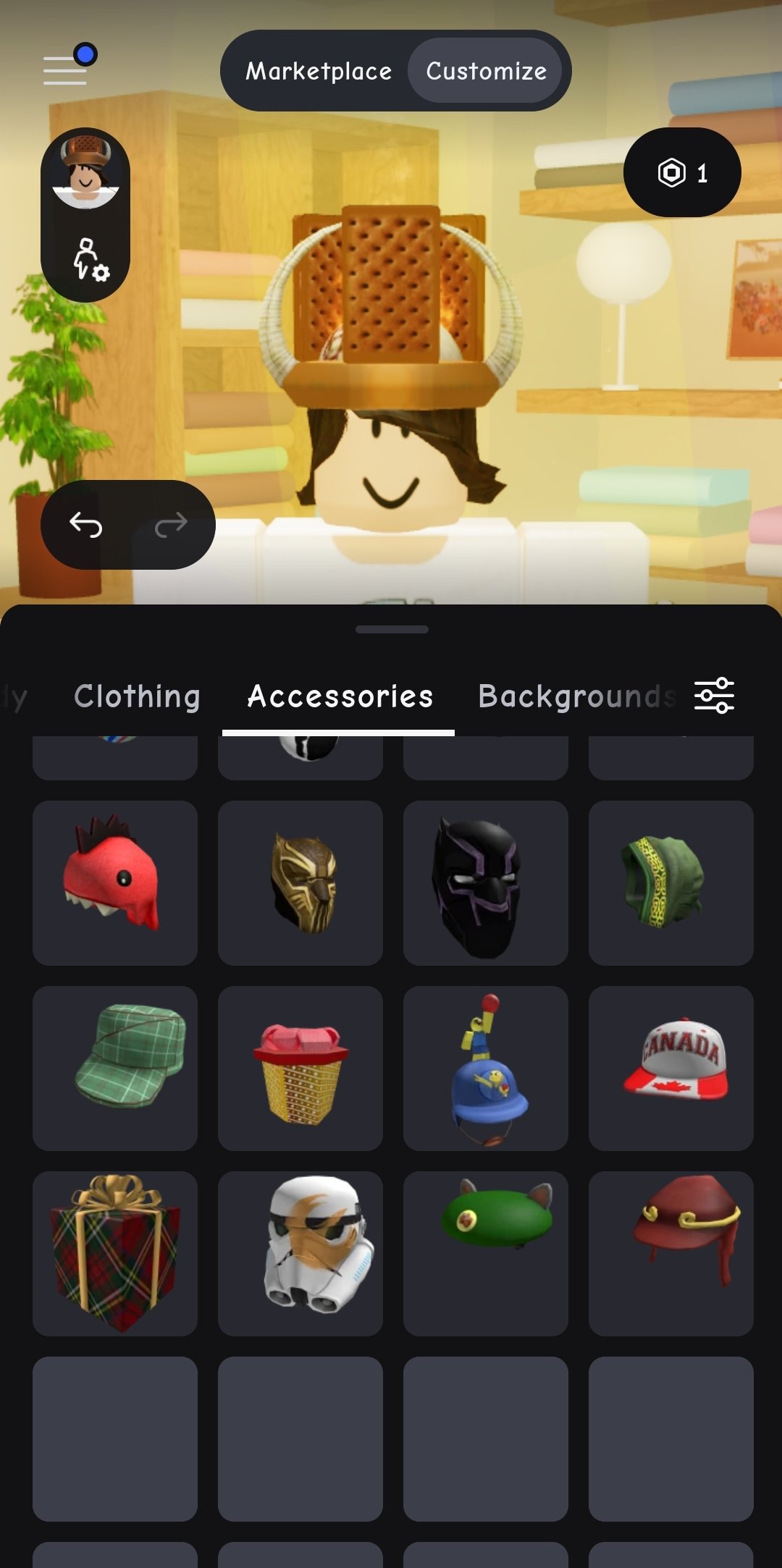Select the plaid gift box hat
This screenshot has width=782, height=1568.
click(115, 1253)
